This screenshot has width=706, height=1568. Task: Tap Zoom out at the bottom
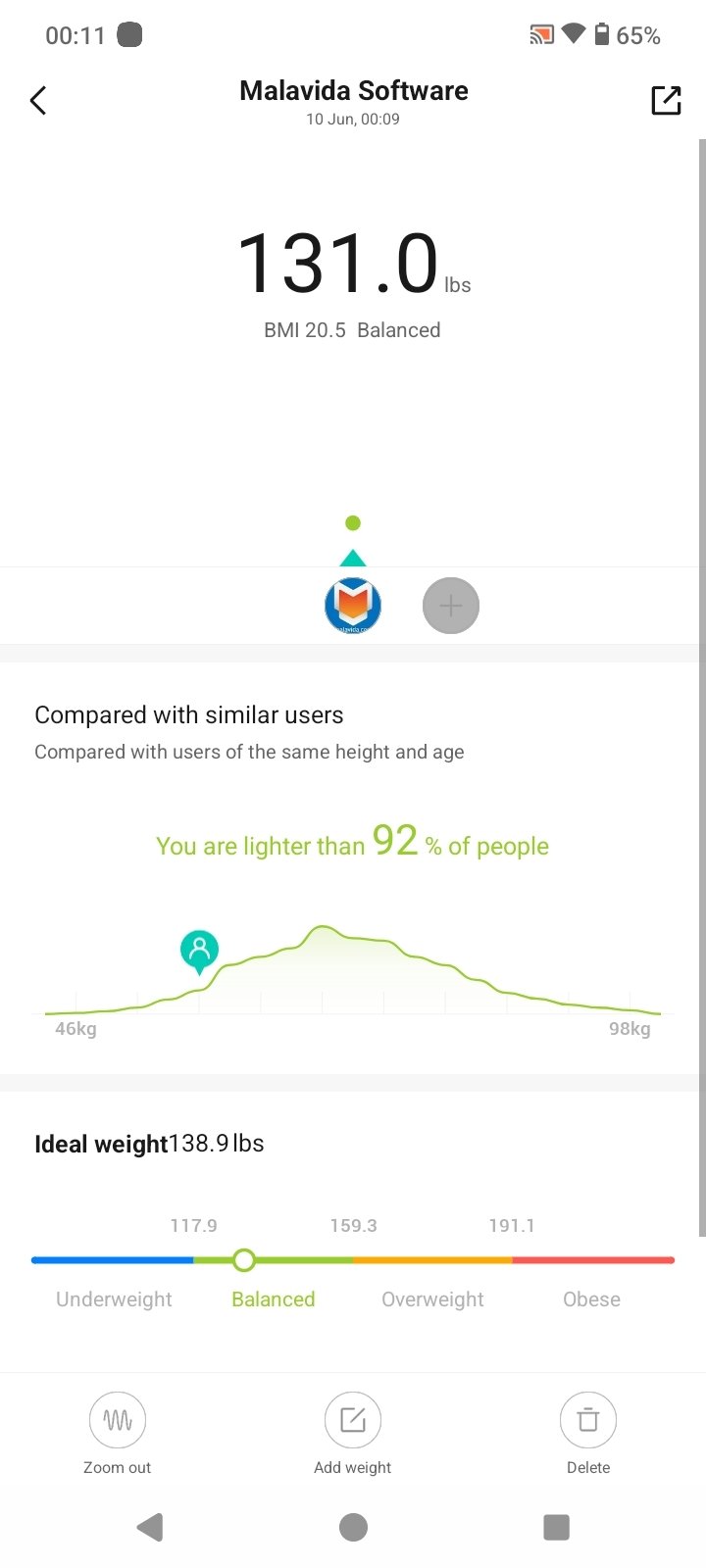coord(118,1434)
